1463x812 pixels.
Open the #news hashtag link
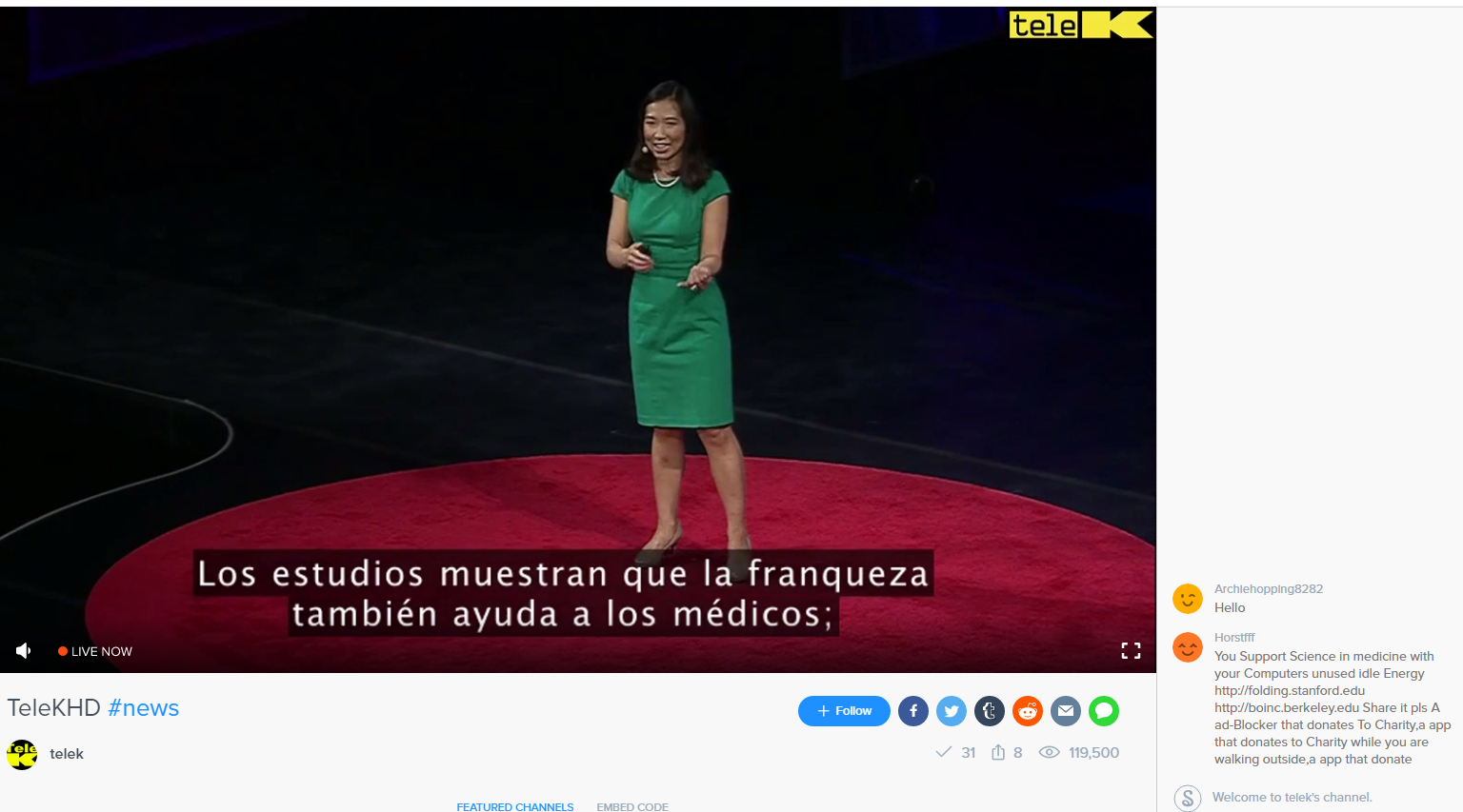[144, 708]
